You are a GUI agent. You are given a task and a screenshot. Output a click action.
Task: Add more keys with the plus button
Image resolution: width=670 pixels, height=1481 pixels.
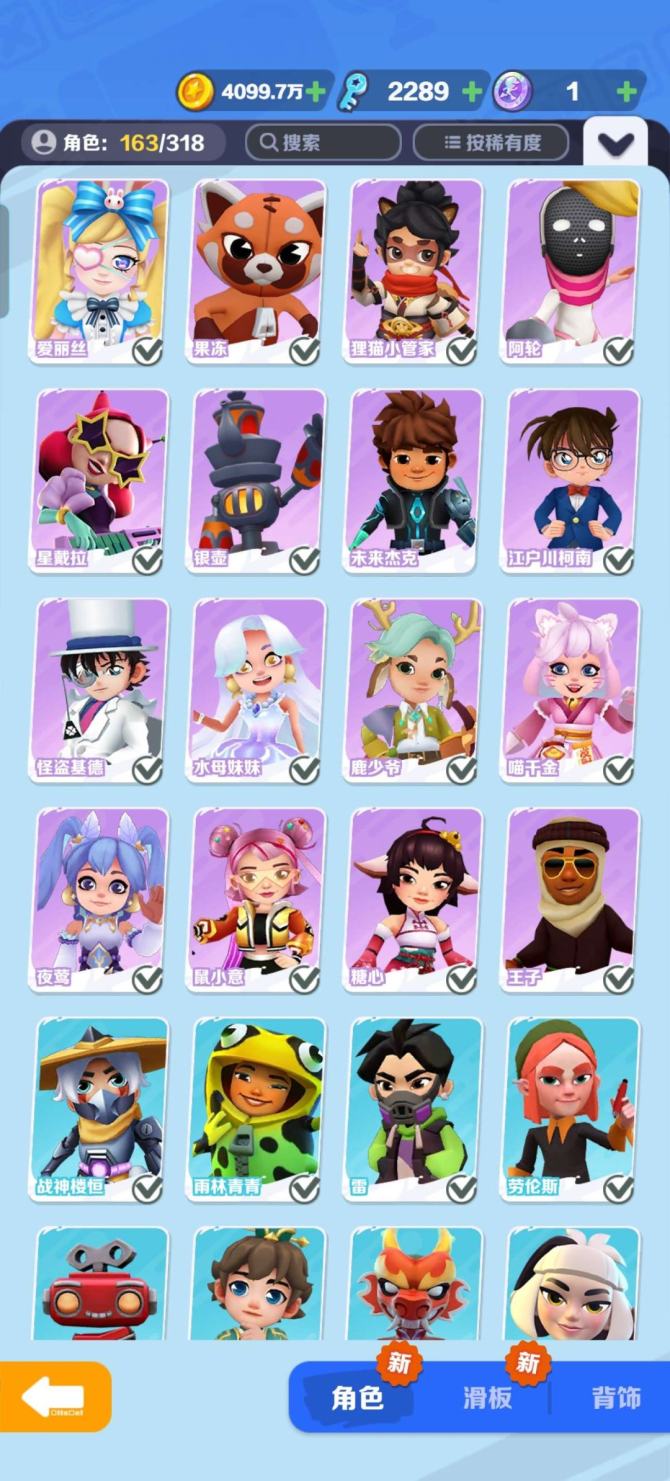tap(472, 92)
